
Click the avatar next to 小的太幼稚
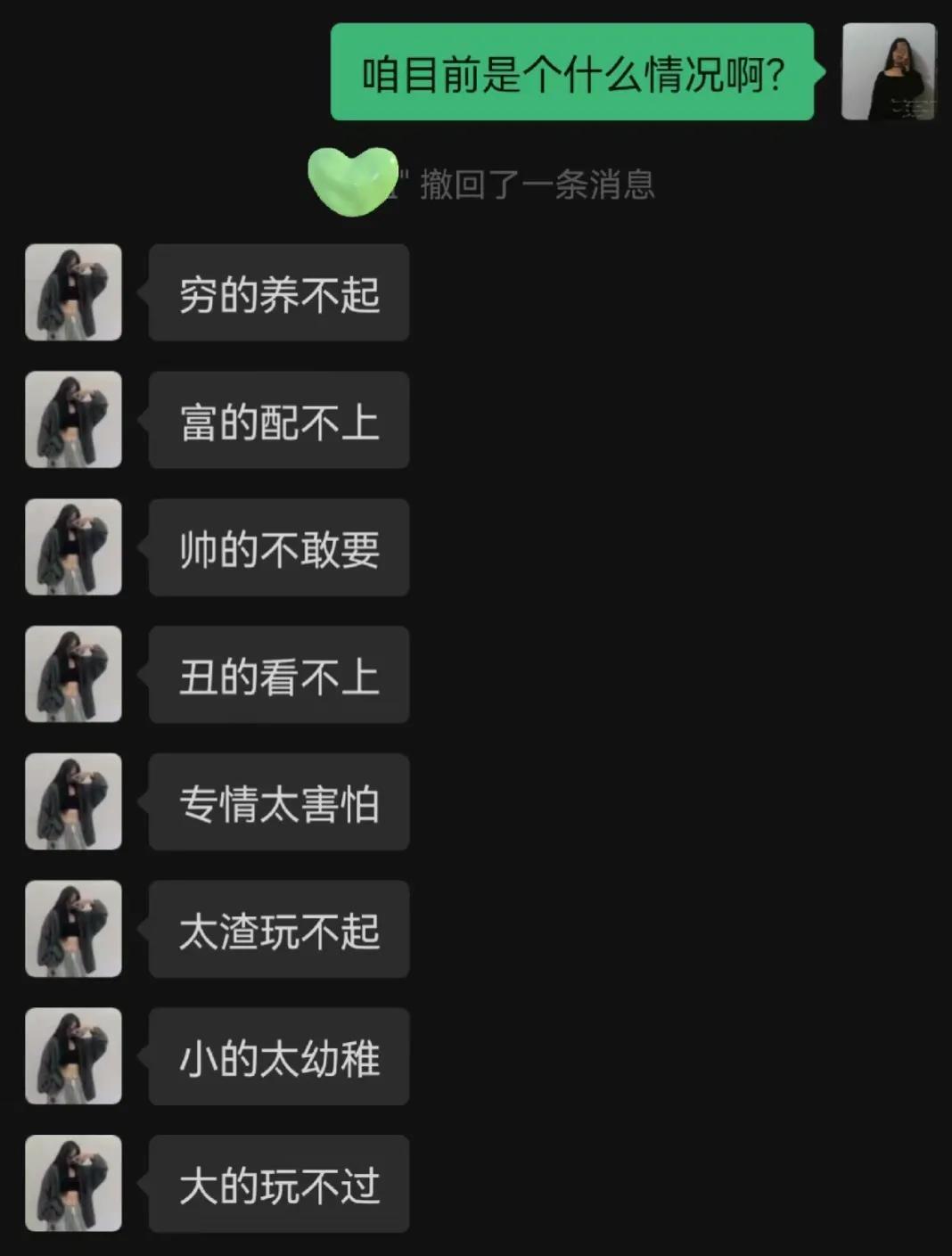pos(74,1057)
